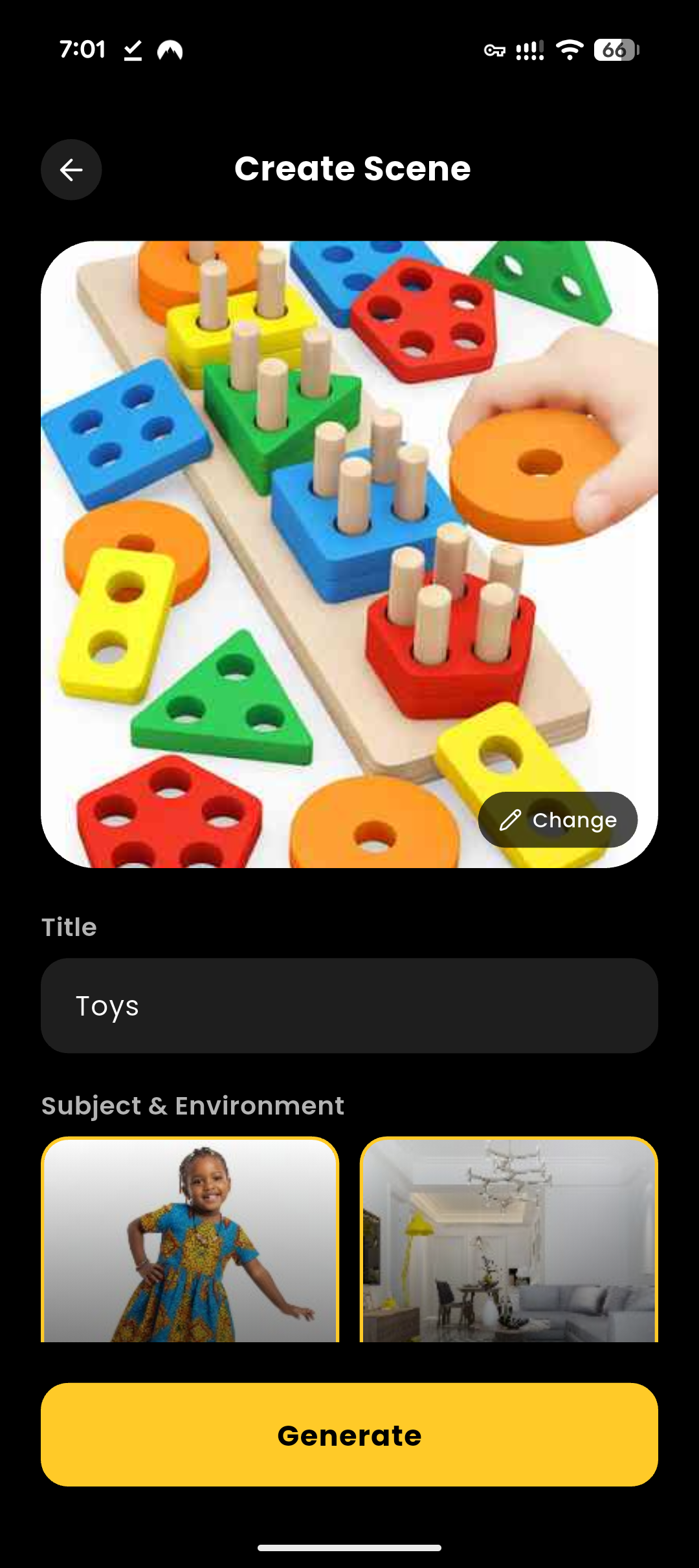
Task: Change the toy scene image
Action: coord(557,820)
